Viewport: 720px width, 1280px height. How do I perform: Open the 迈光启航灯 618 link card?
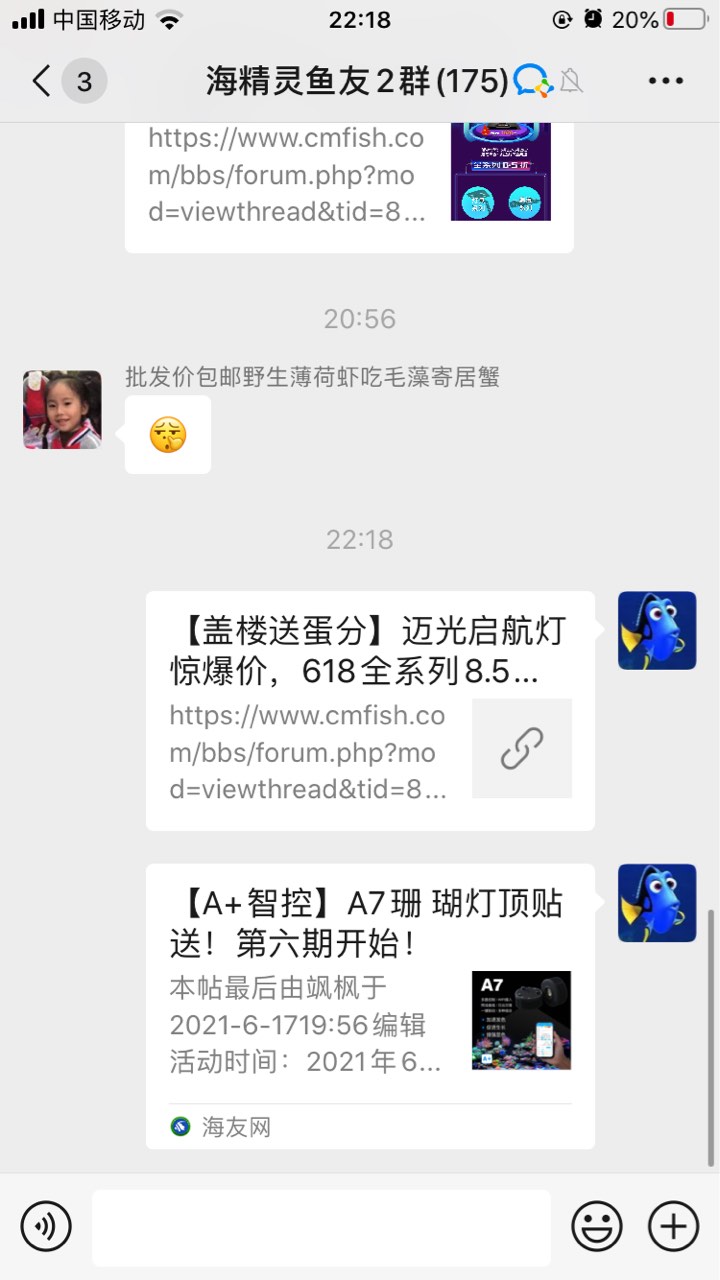tap(370, 710)
